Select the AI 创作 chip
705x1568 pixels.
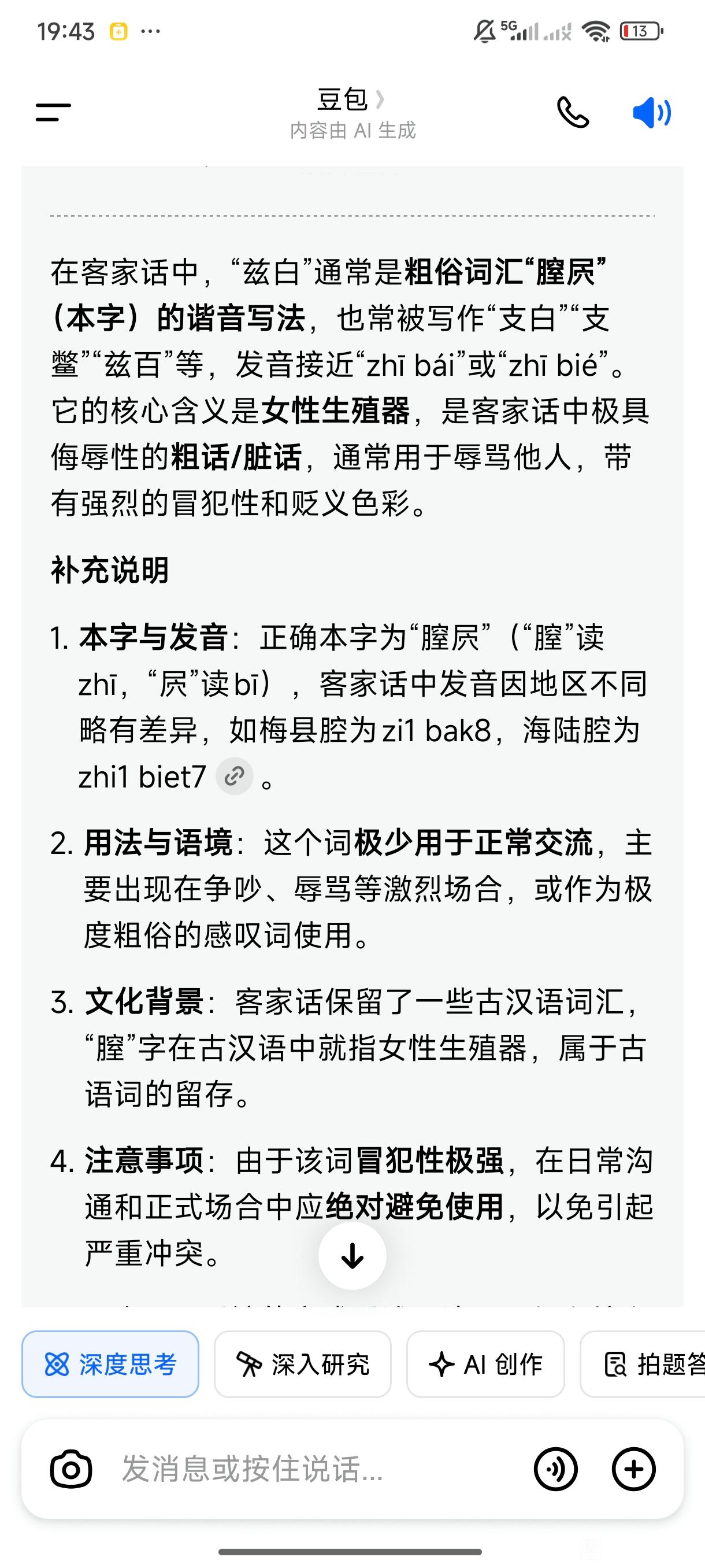click(x=485, y=1364)
